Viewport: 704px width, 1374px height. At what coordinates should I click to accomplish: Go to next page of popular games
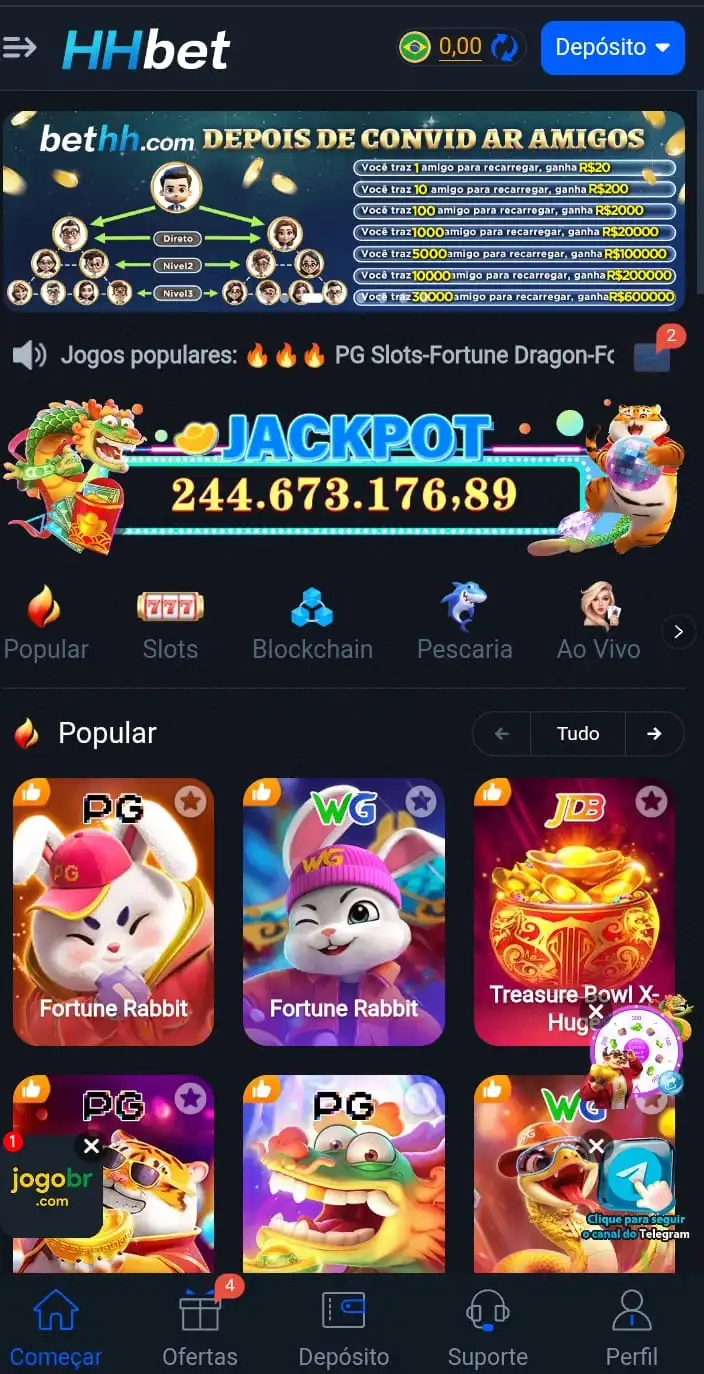[x=654, y=733]
